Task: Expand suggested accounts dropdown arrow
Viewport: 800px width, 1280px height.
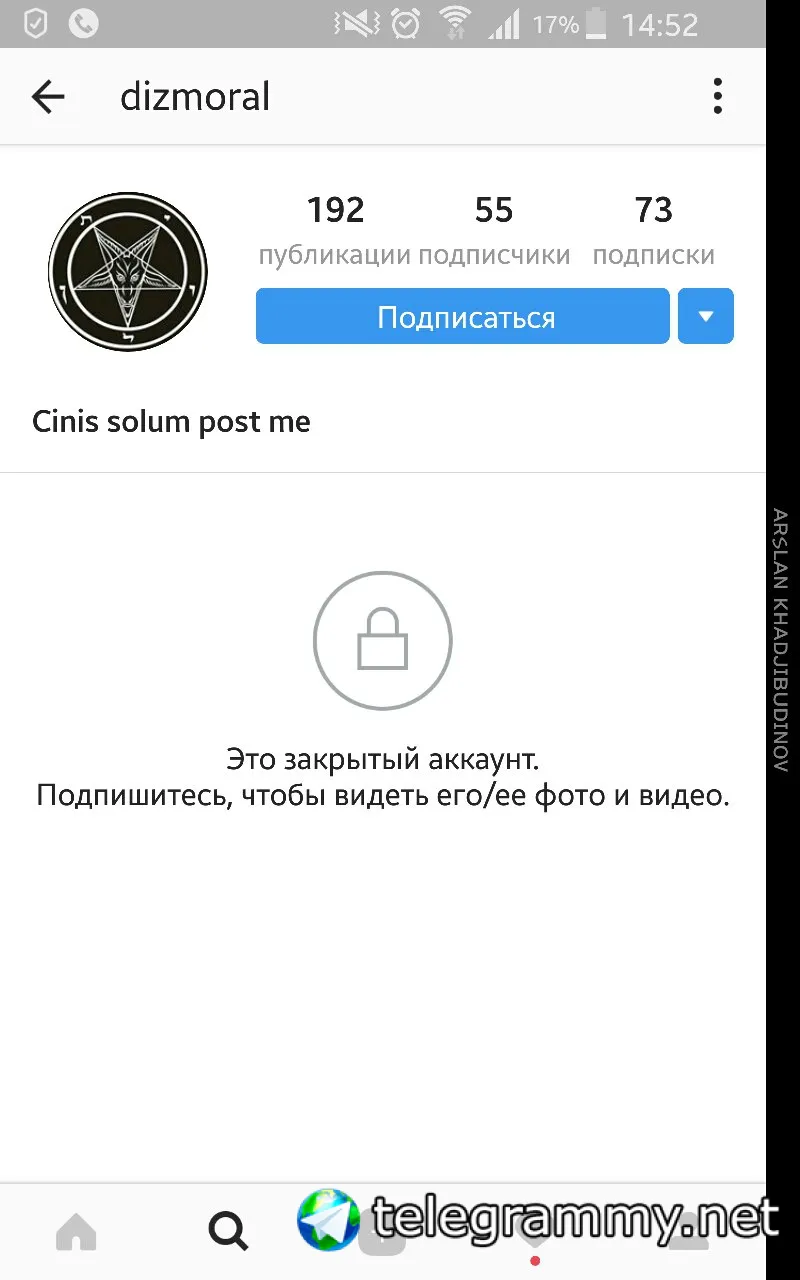Action: pos(705,317)
